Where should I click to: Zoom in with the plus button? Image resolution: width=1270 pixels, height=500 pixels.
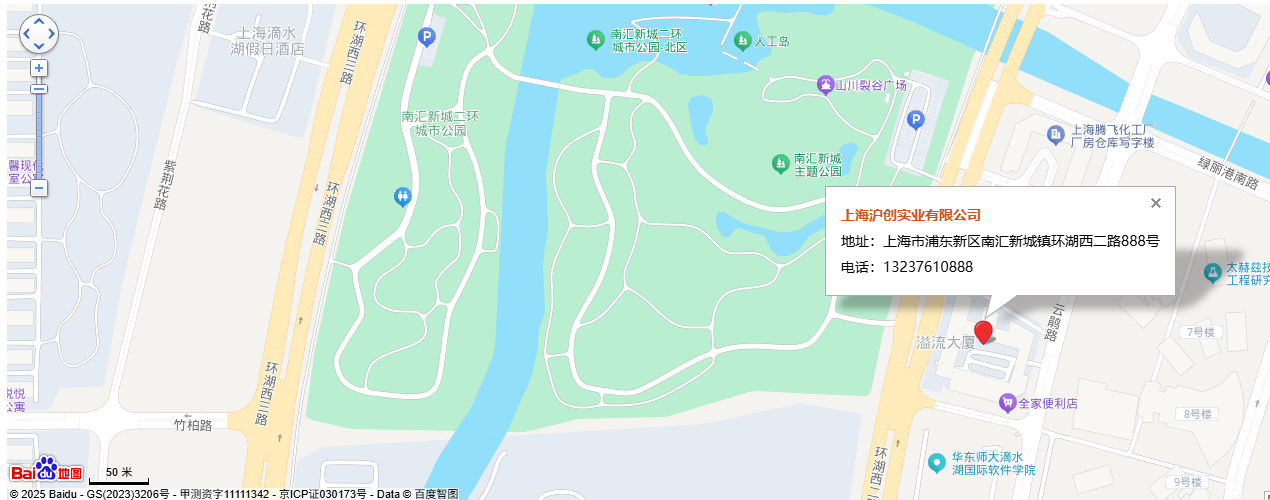point(39,68)
